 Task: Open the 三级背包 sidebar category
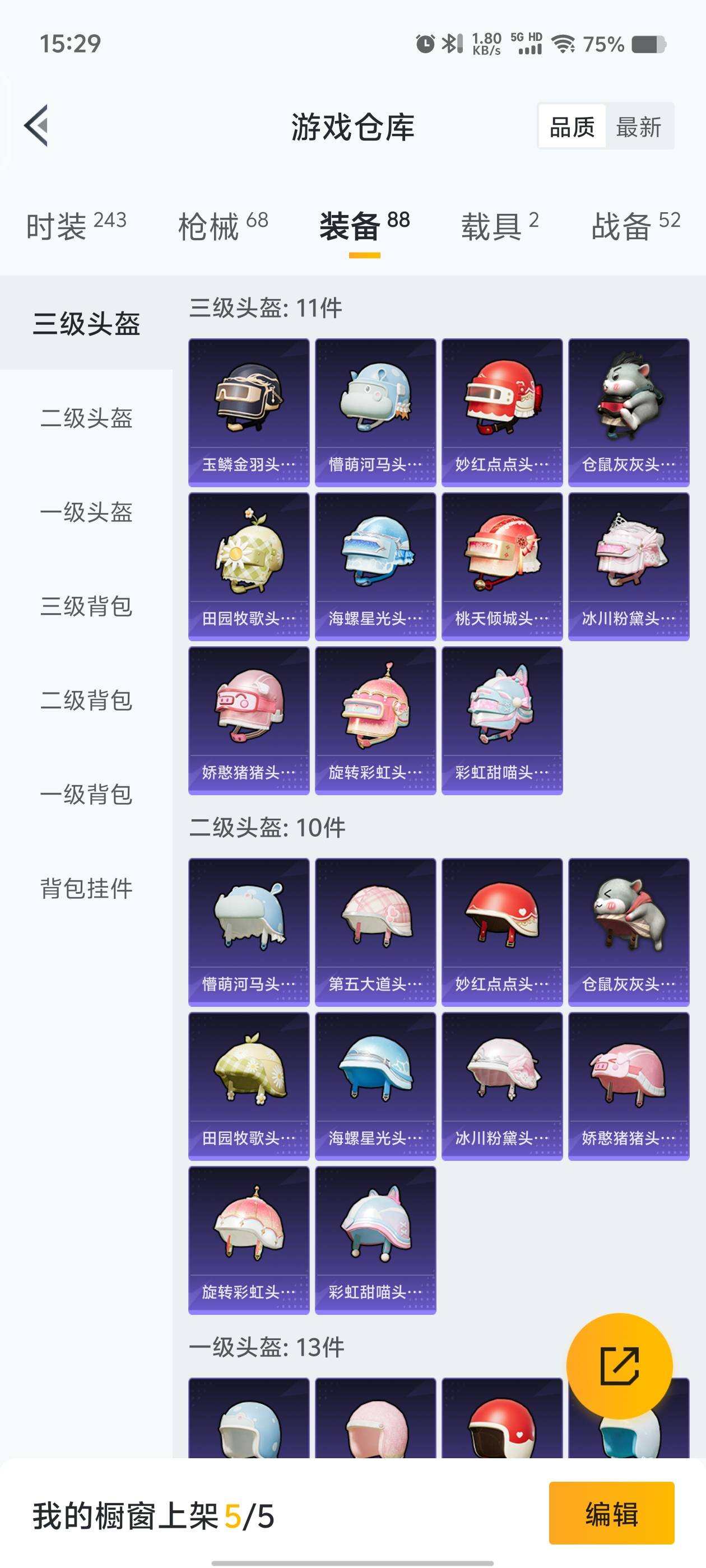pos(86,607)
